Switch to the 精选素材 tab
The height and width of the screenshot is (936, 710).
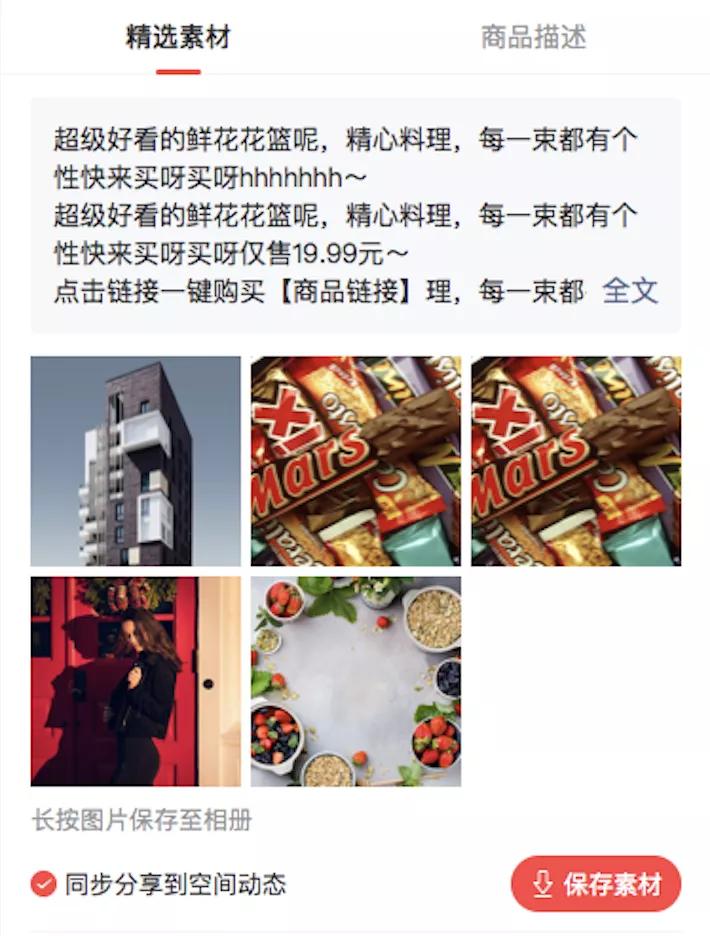tap(178, 38)
